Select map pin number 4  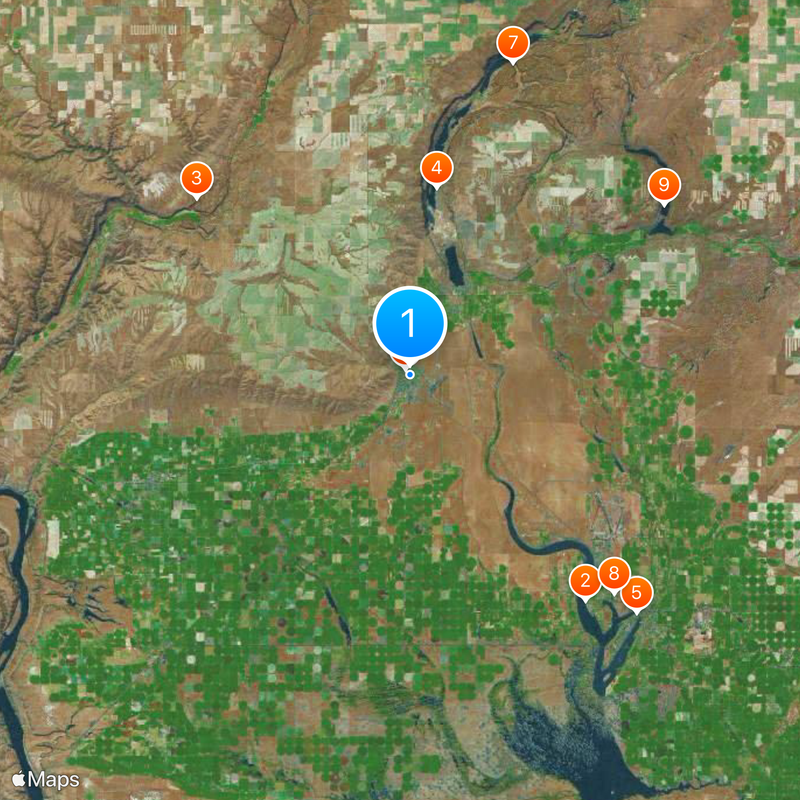tap(436, 168)
